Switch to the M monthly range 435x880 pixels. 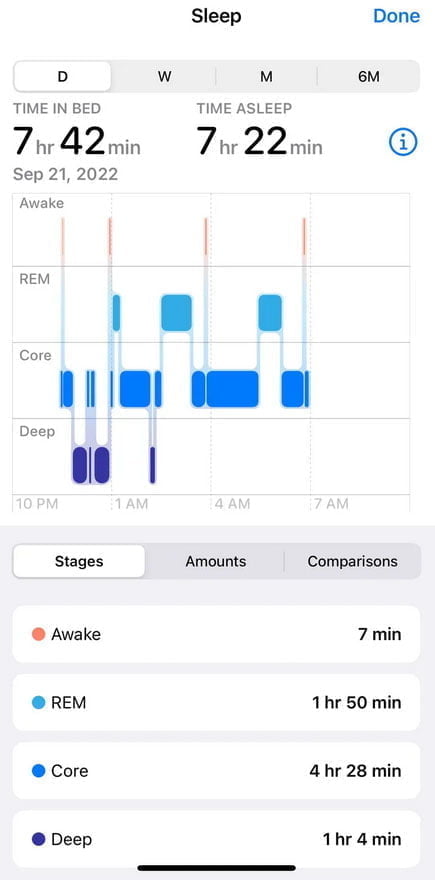266,76
